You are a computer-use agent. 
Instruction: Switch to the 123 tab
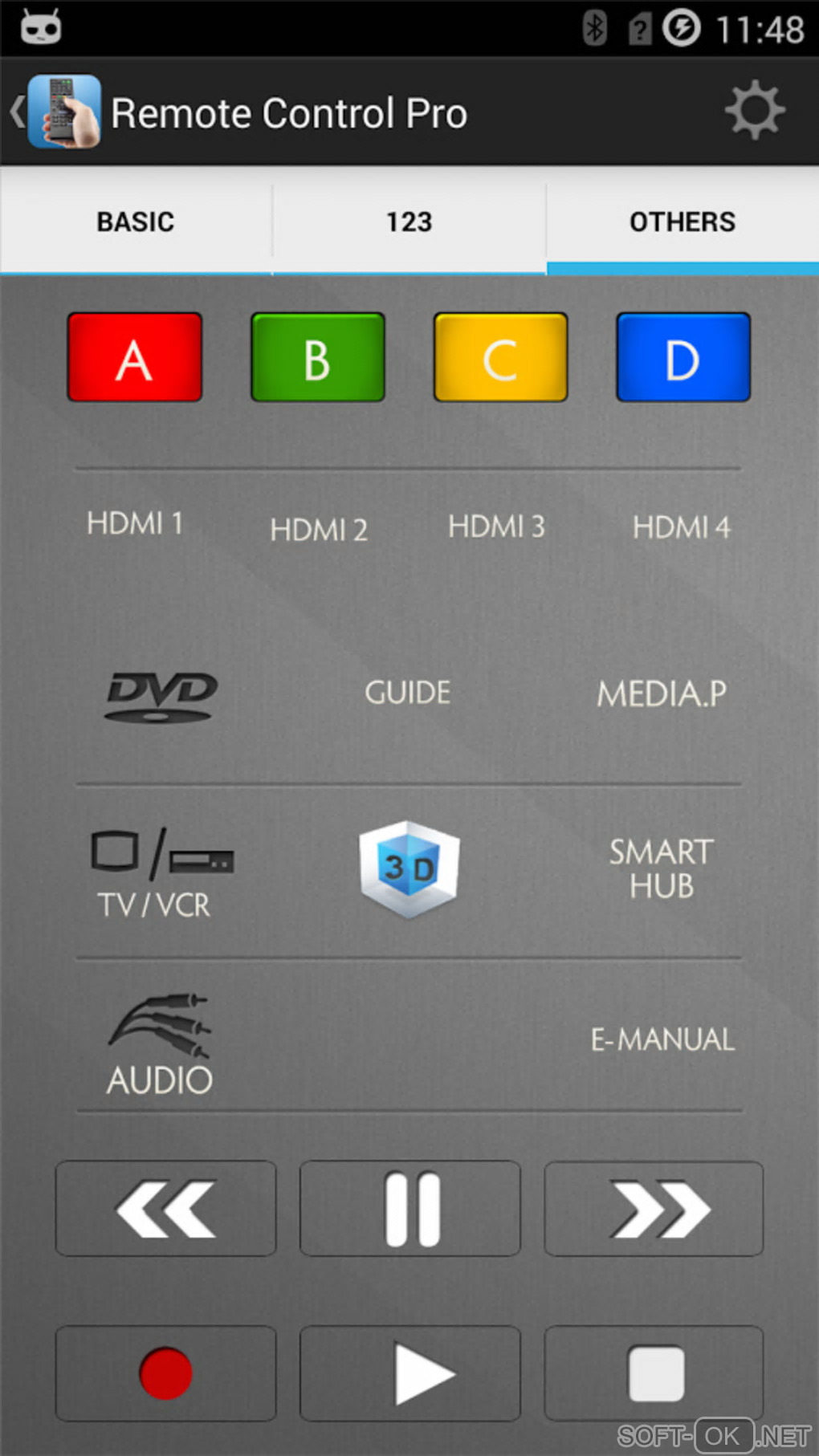409,222
